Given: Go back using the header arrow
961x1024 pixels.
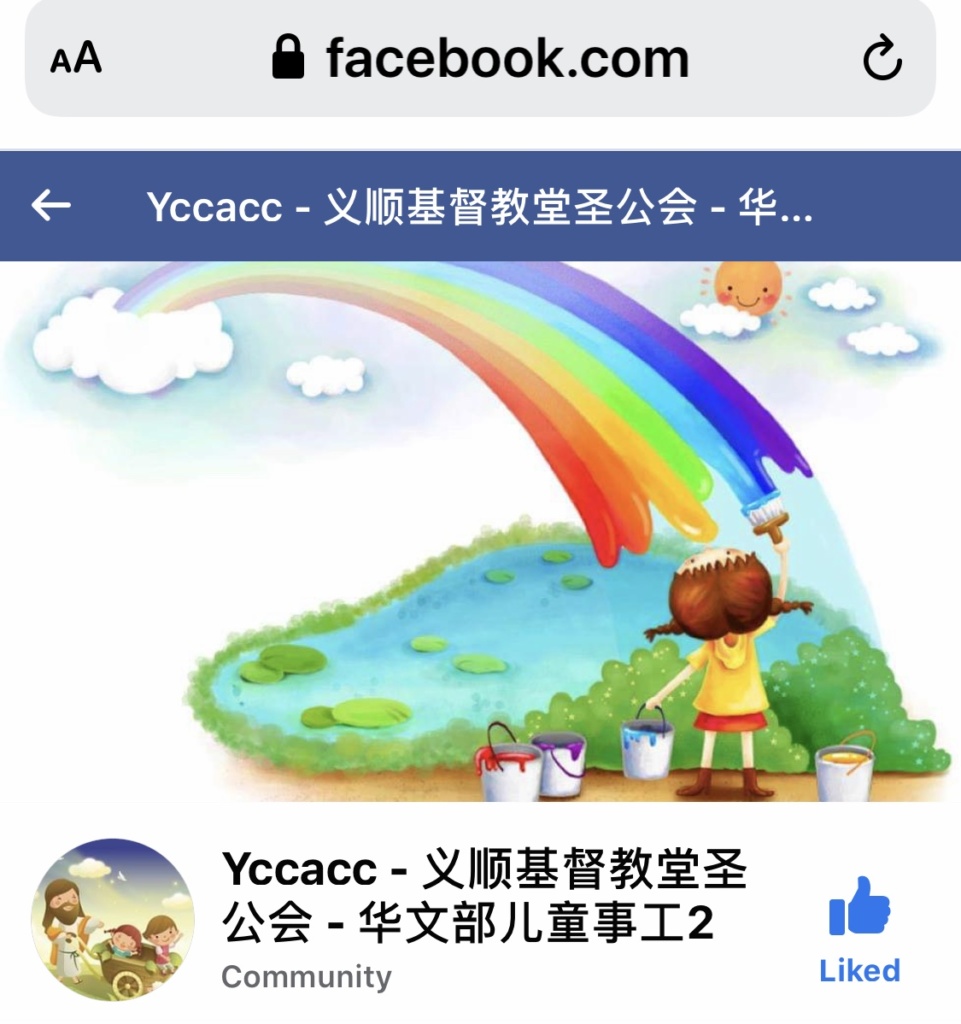Looking at the screenshot, I should point(51,206).
